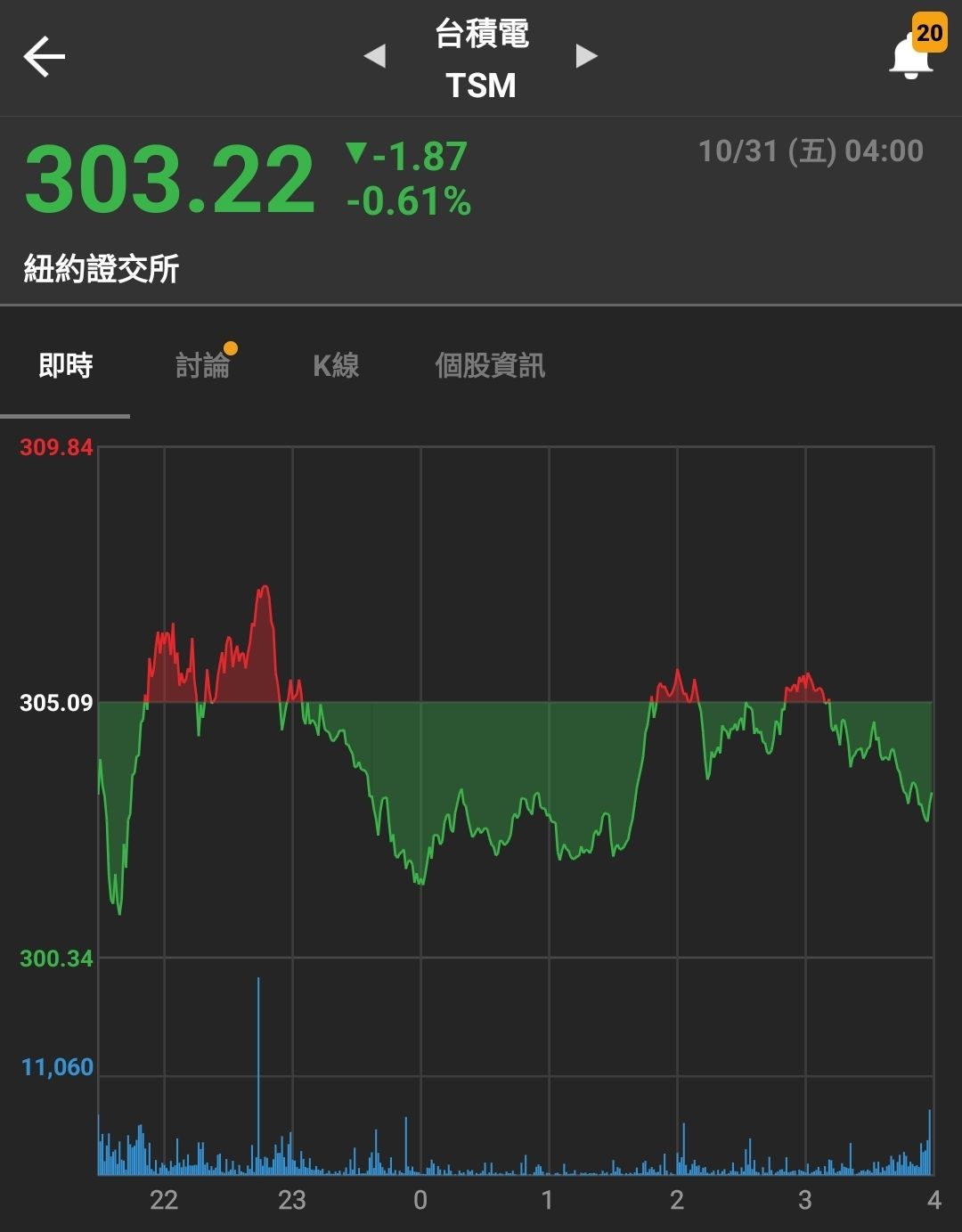Viewport: 962px width, 1232px height.
Task: View the 個股資訊 tab
Action: (x=490, y=365)
